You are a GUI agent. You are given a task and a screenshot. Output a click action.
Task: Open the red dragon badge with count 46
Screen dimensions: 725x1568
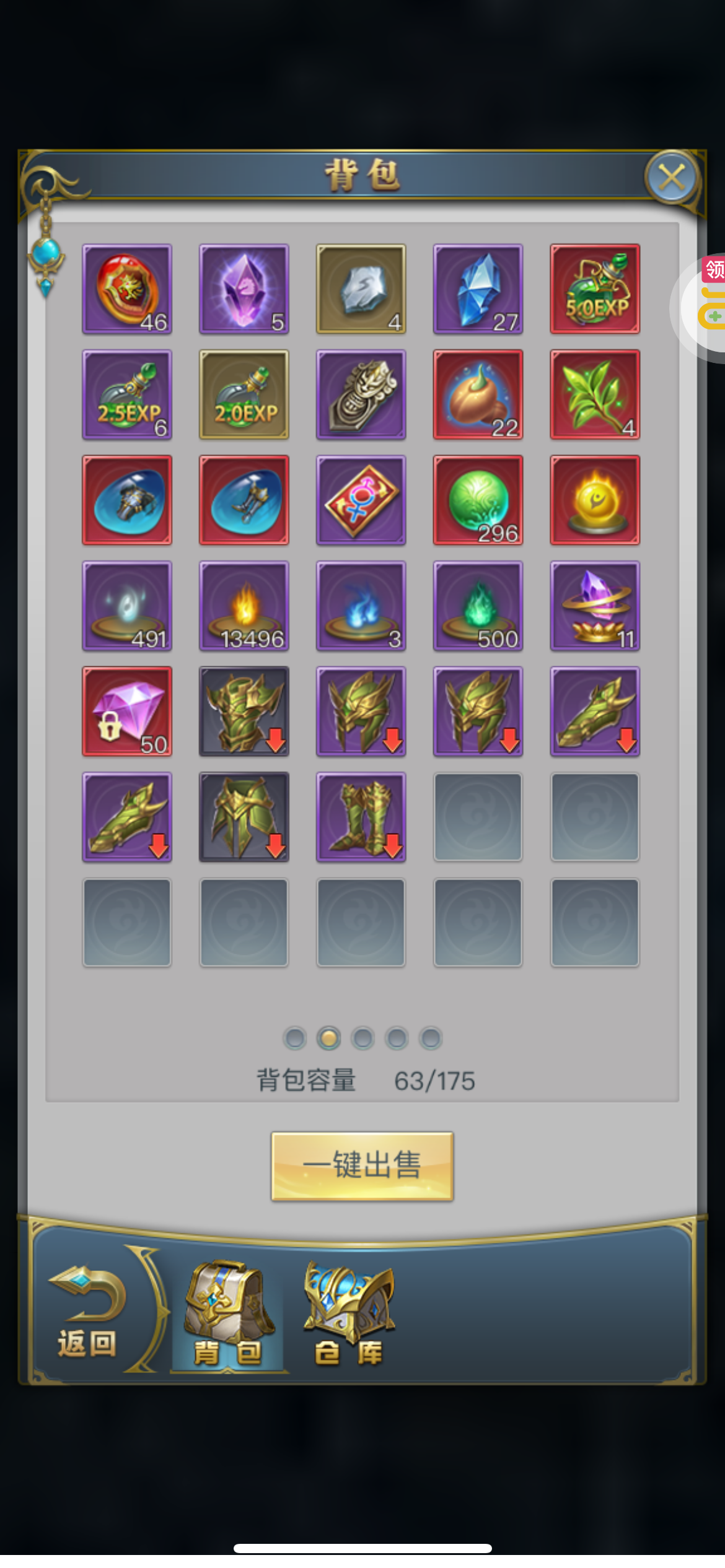click(x=127, y=289)
